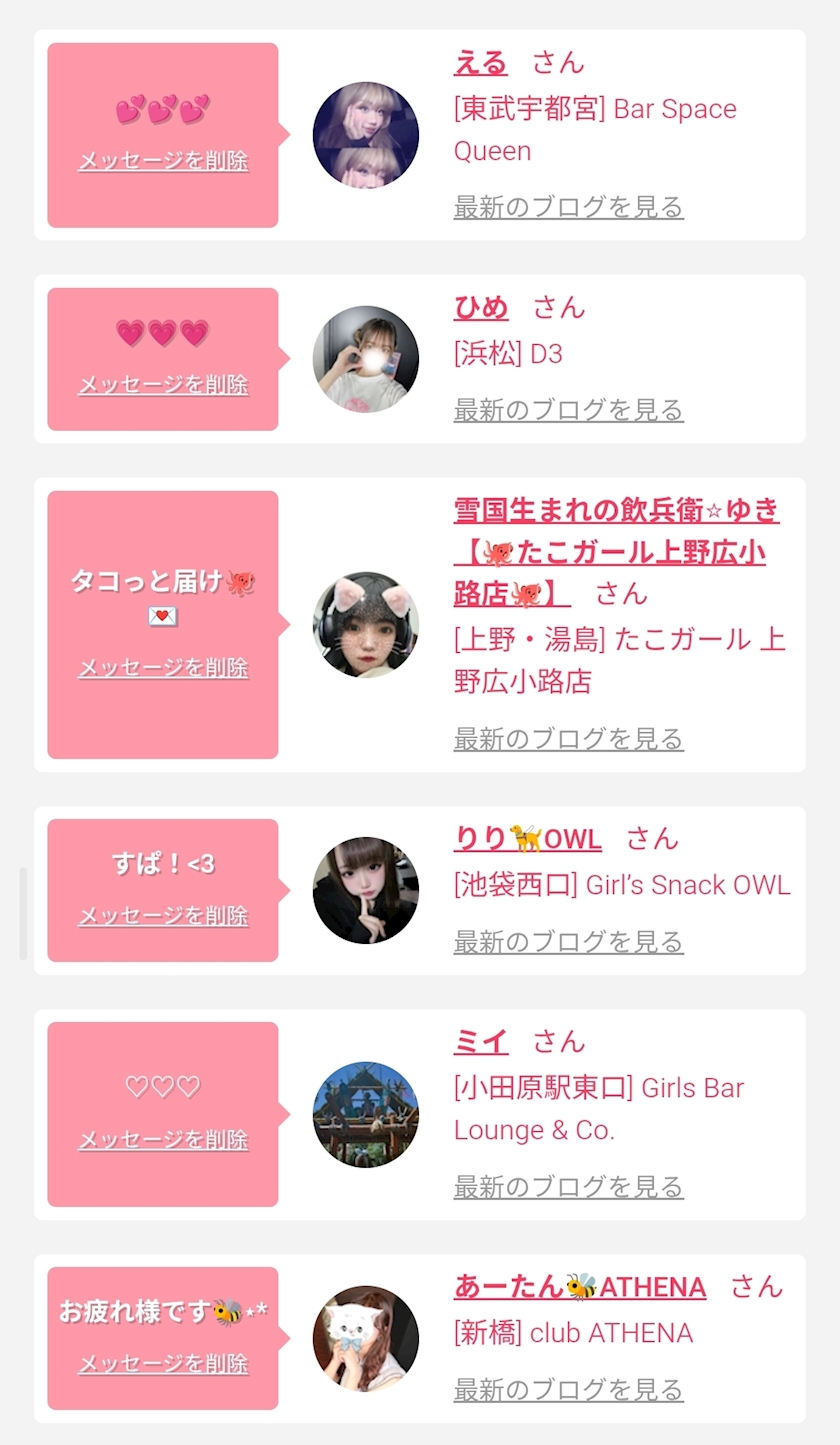The image size is (840, 1445).
Task: Tap ミイ's round profile photo
Action: click(x=366, y=1114)
